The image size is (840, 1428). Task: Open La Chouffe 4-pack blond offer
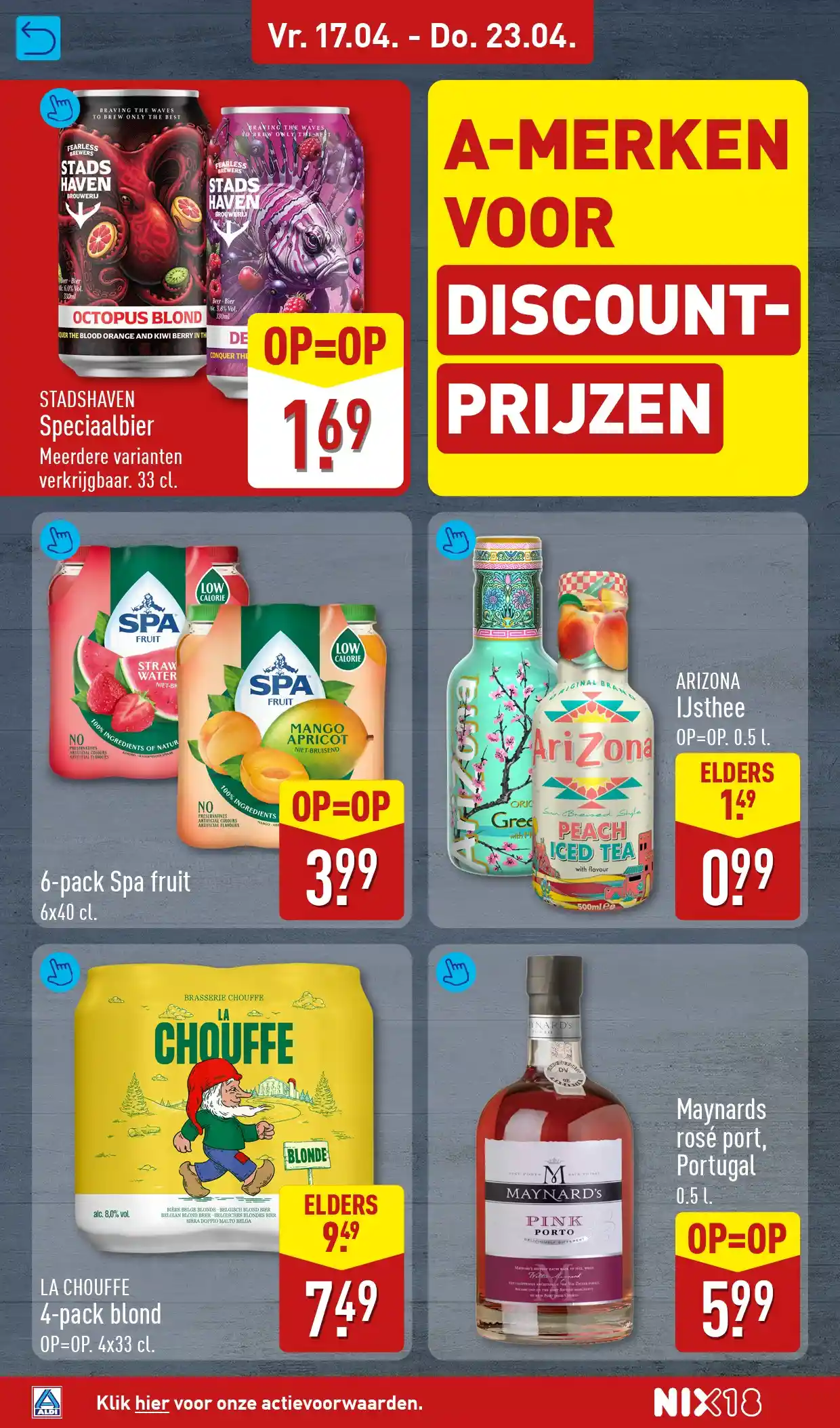60,972
